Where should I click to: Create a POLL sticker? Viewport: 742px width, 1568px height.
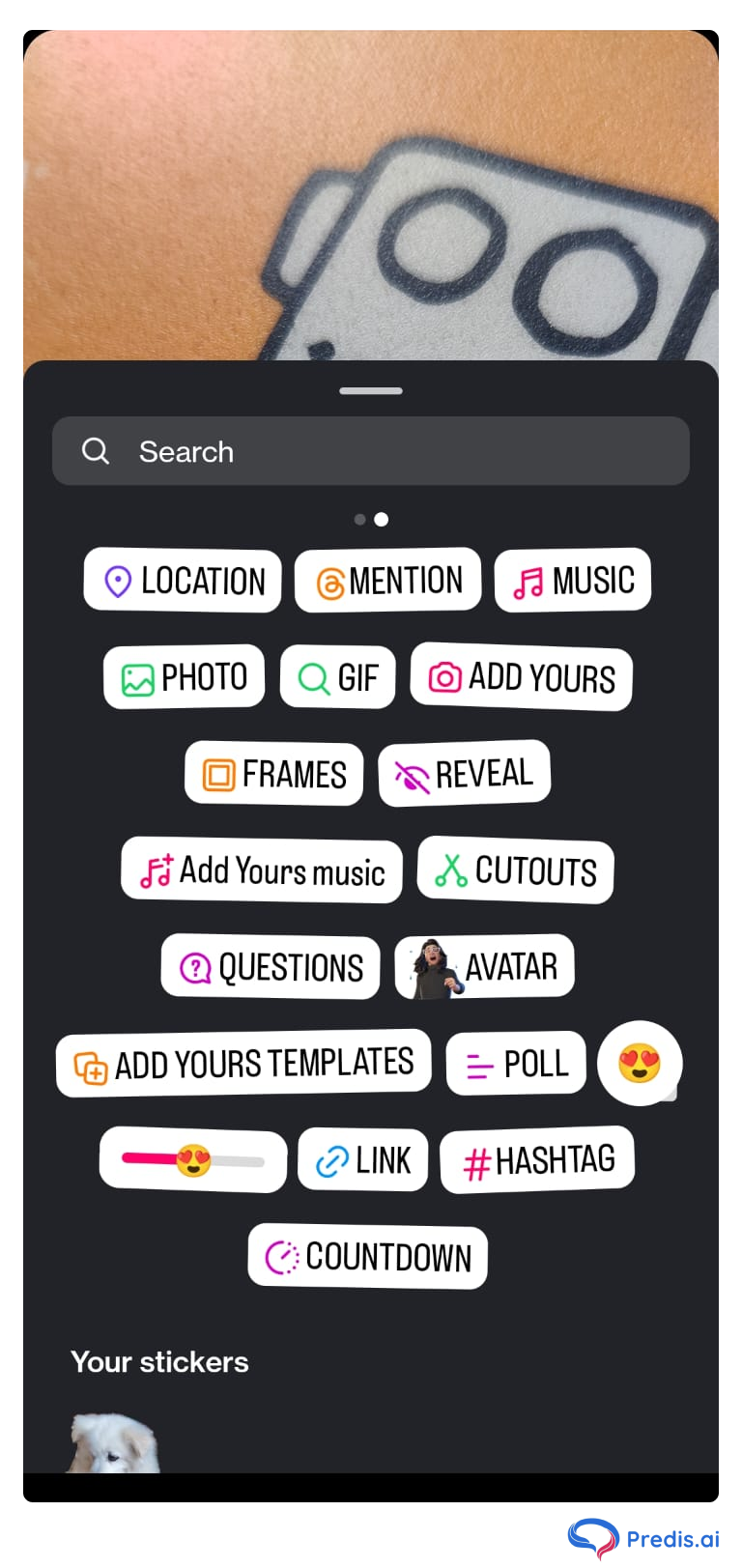click(515, 1063)
